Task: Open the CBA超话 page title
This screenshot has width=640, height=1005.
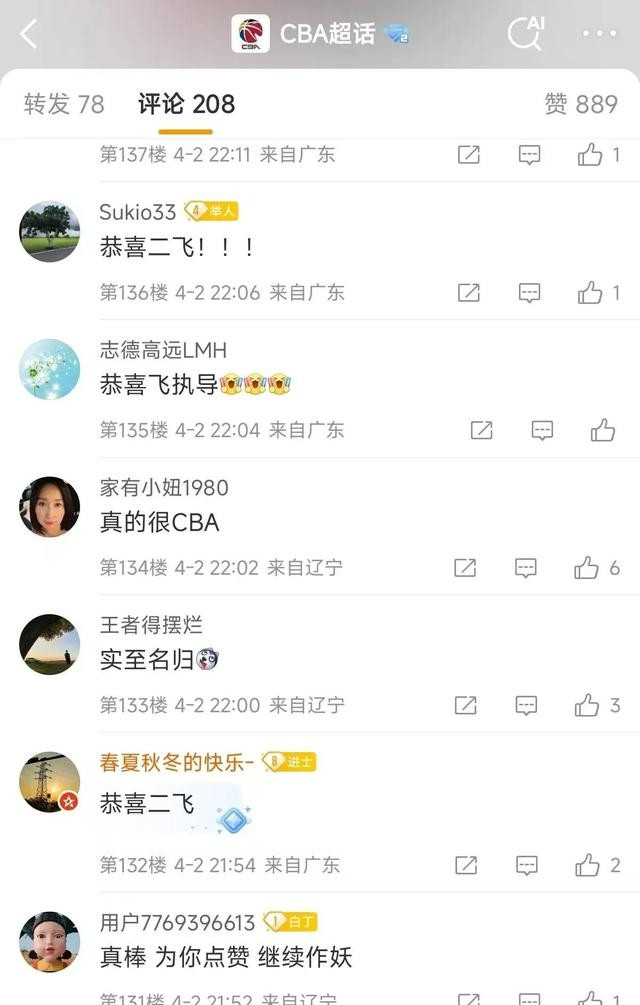Action: (326, 34)
